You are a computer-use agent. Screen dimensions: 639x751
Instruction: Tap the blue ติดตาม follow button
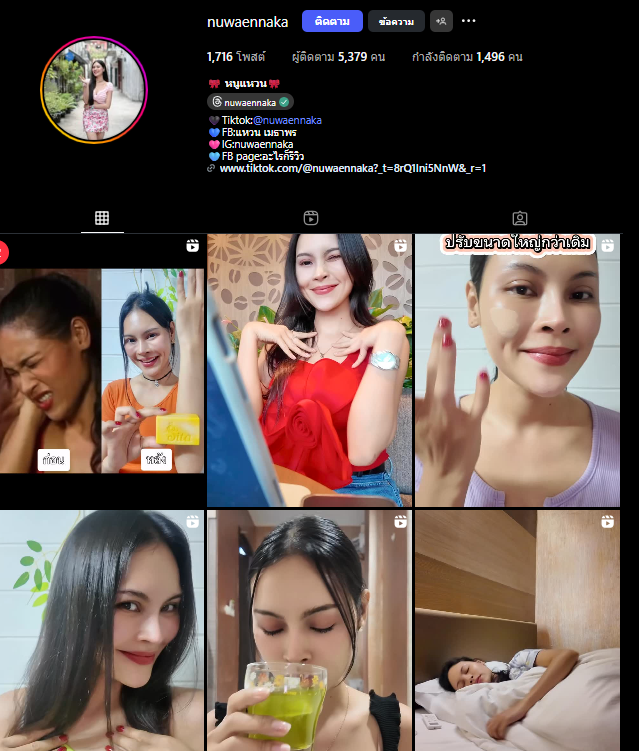click(x=332, y=21)
